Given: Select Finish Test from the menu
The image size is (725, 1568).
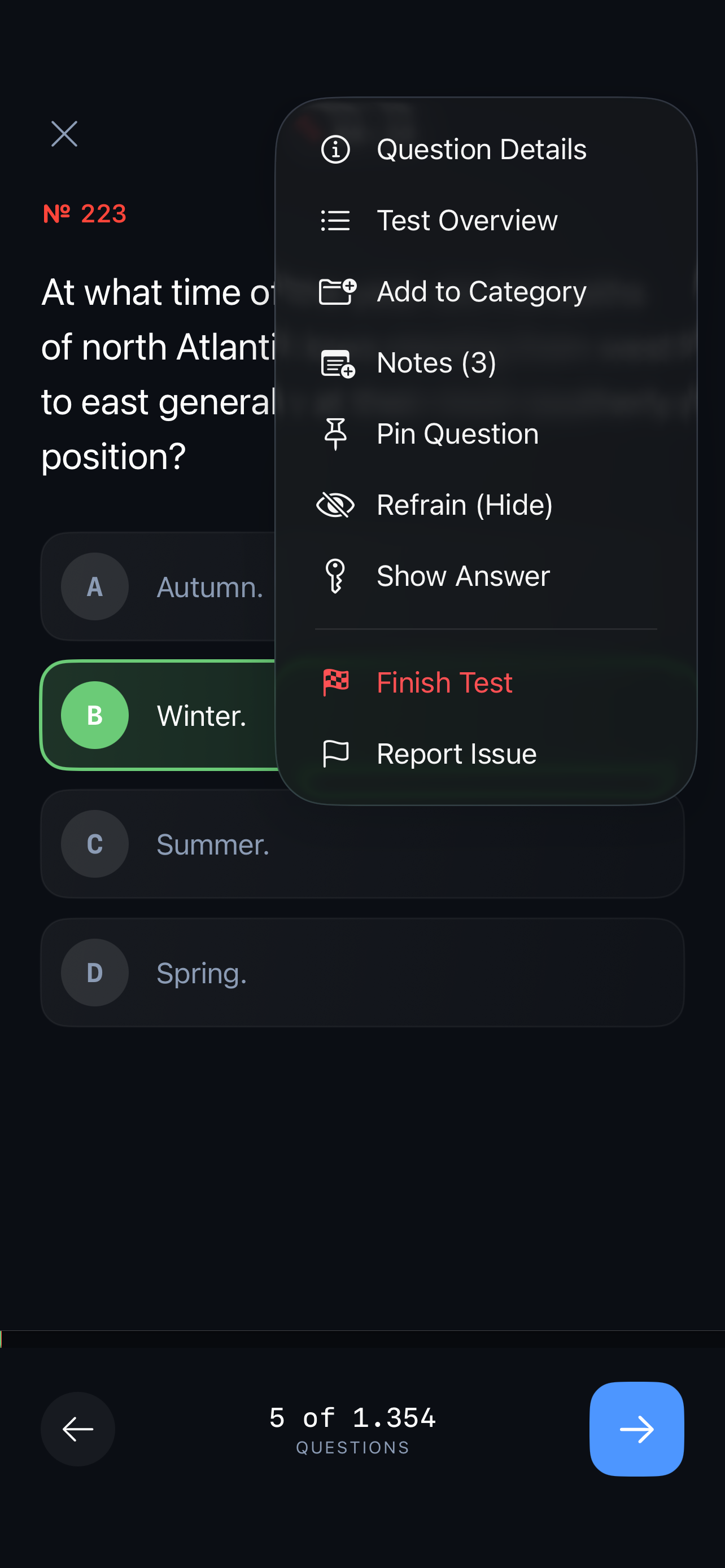Looking at the screenshot, I should point(444,682).
